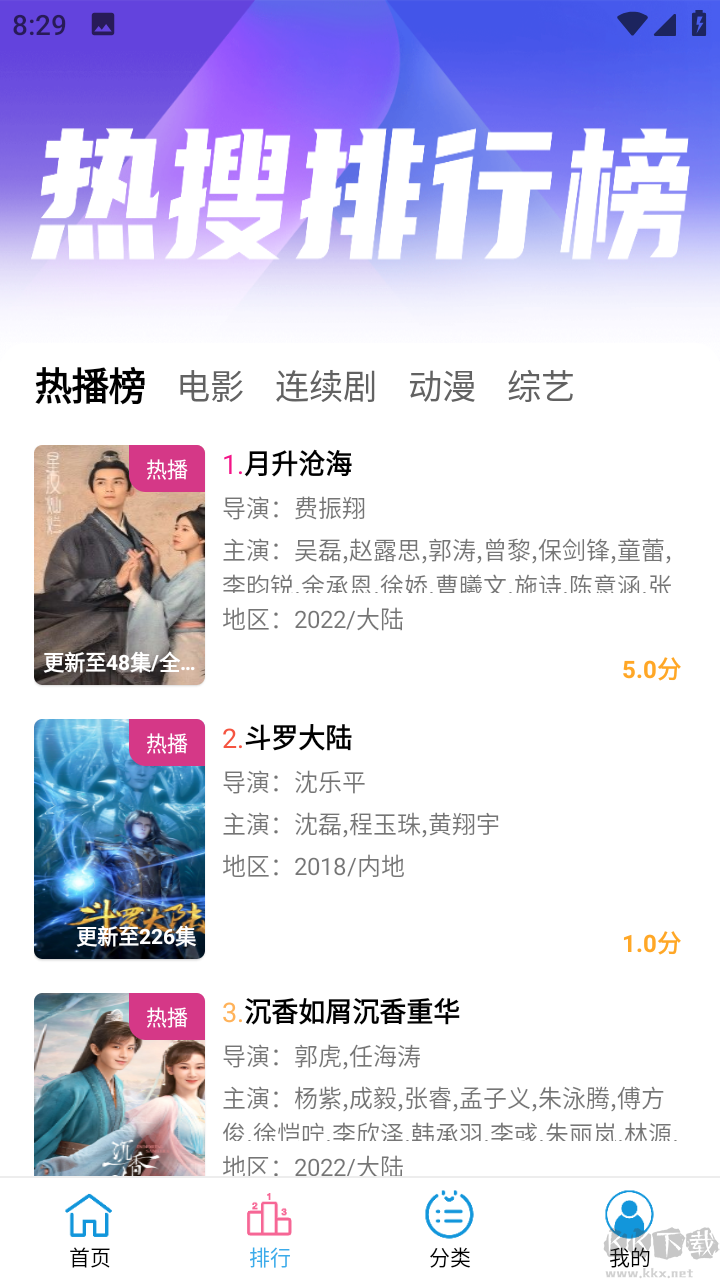Viewport: 720px width, 1280px height.
Task: Select the 首页 home icon
Action: pyautogui.click(x=89, y=1213)
